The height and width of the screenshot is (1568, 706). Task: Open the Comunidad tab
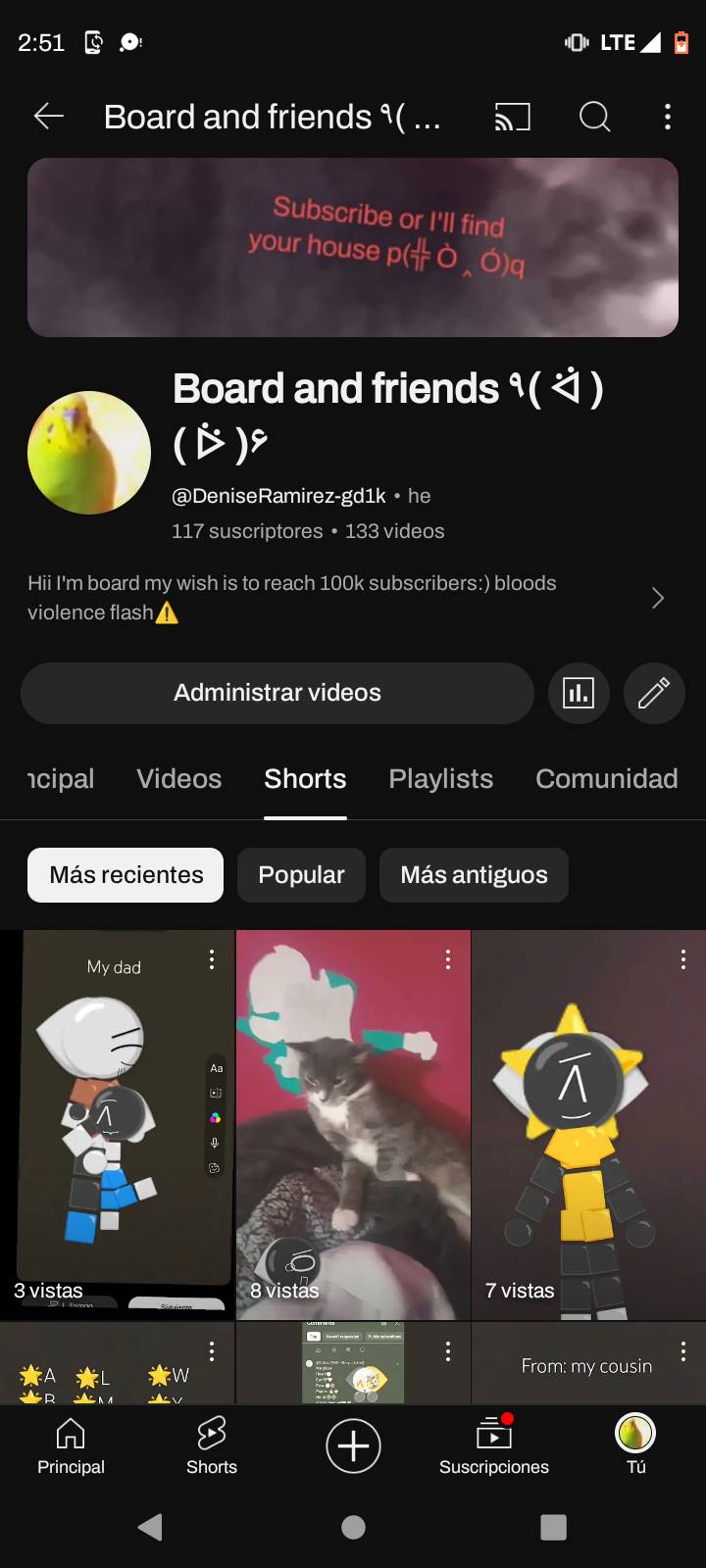606,779
